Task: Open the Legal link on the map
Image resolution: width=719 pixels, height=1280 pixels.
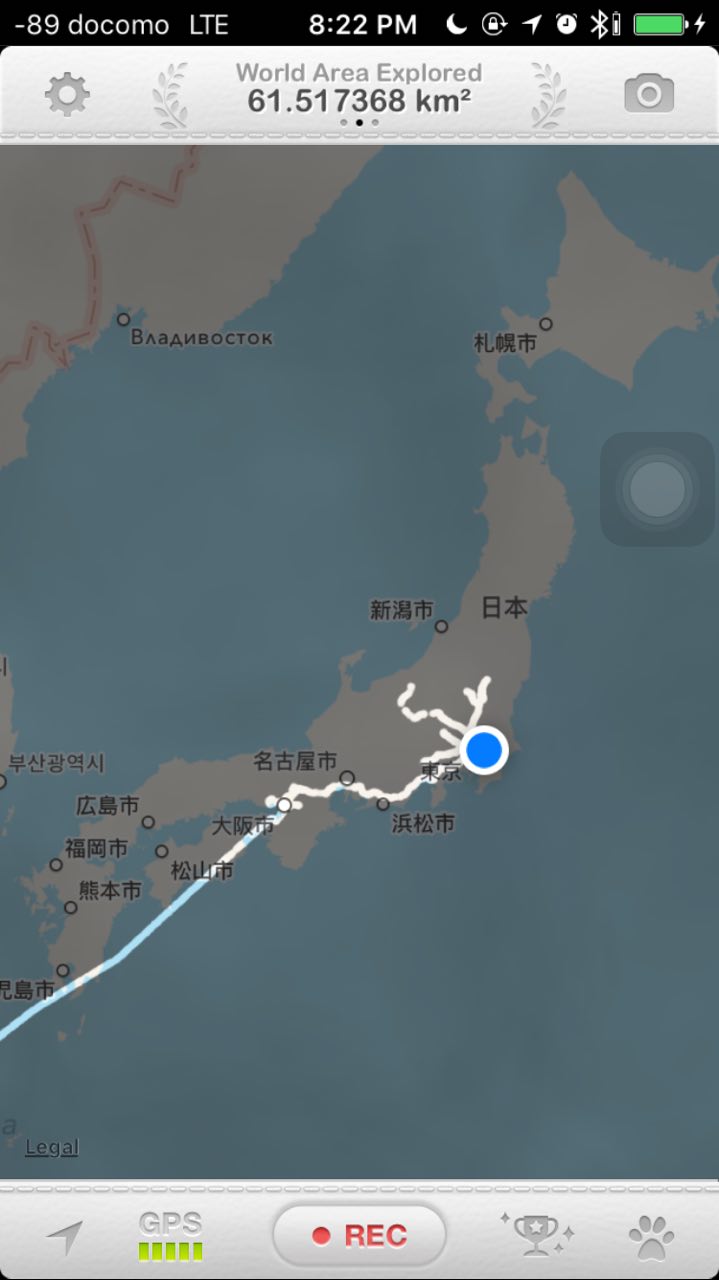Action: pos(52,1148)
